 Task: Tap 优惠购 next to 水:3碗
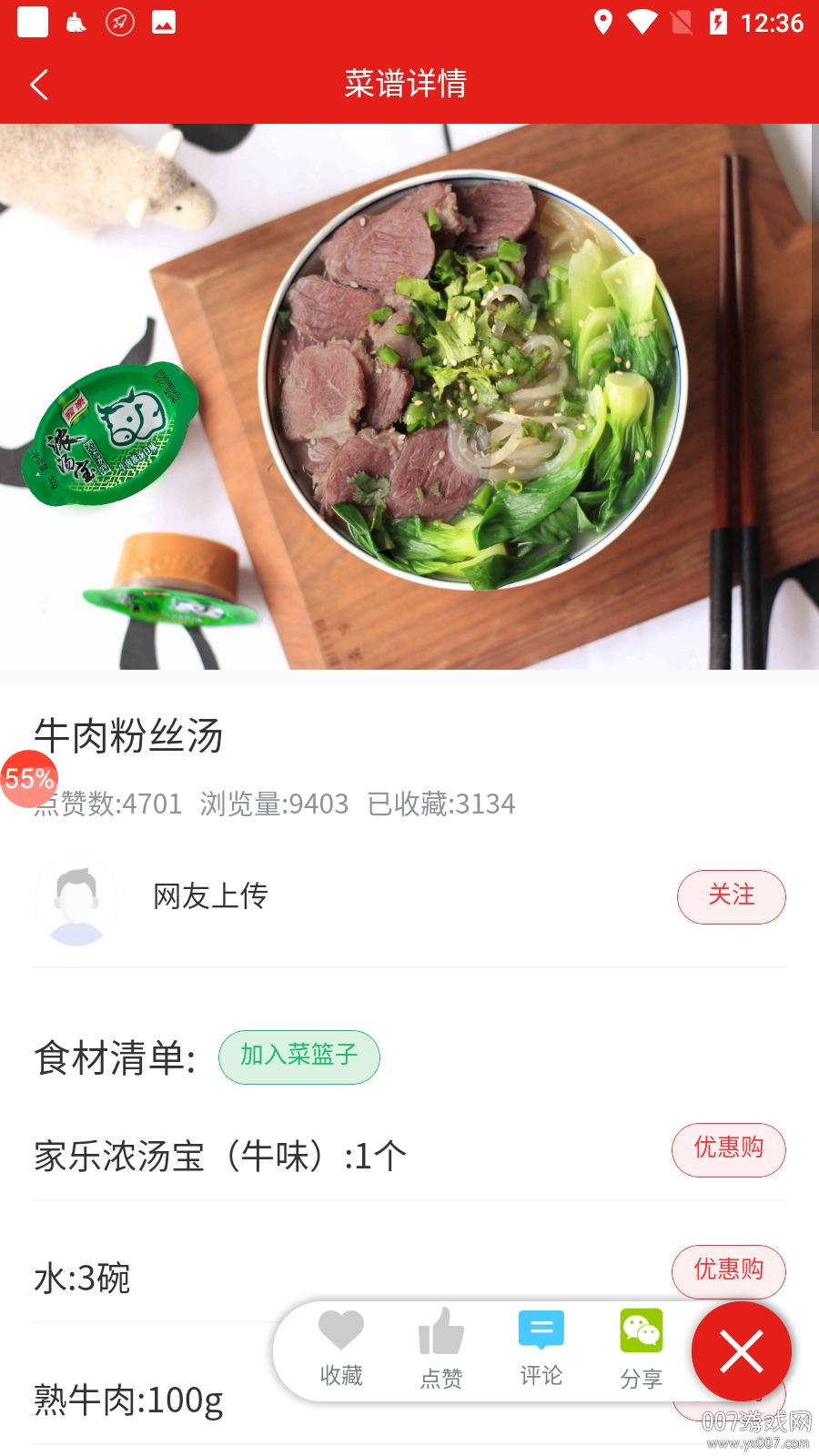click(729, 1272)
